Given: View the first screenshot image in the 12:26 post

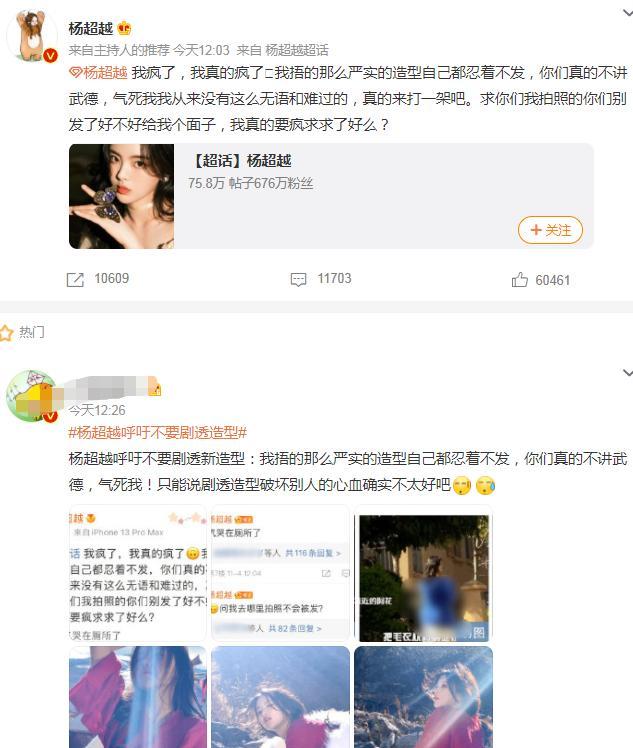Looking at the screenshot, I should 137,573.
